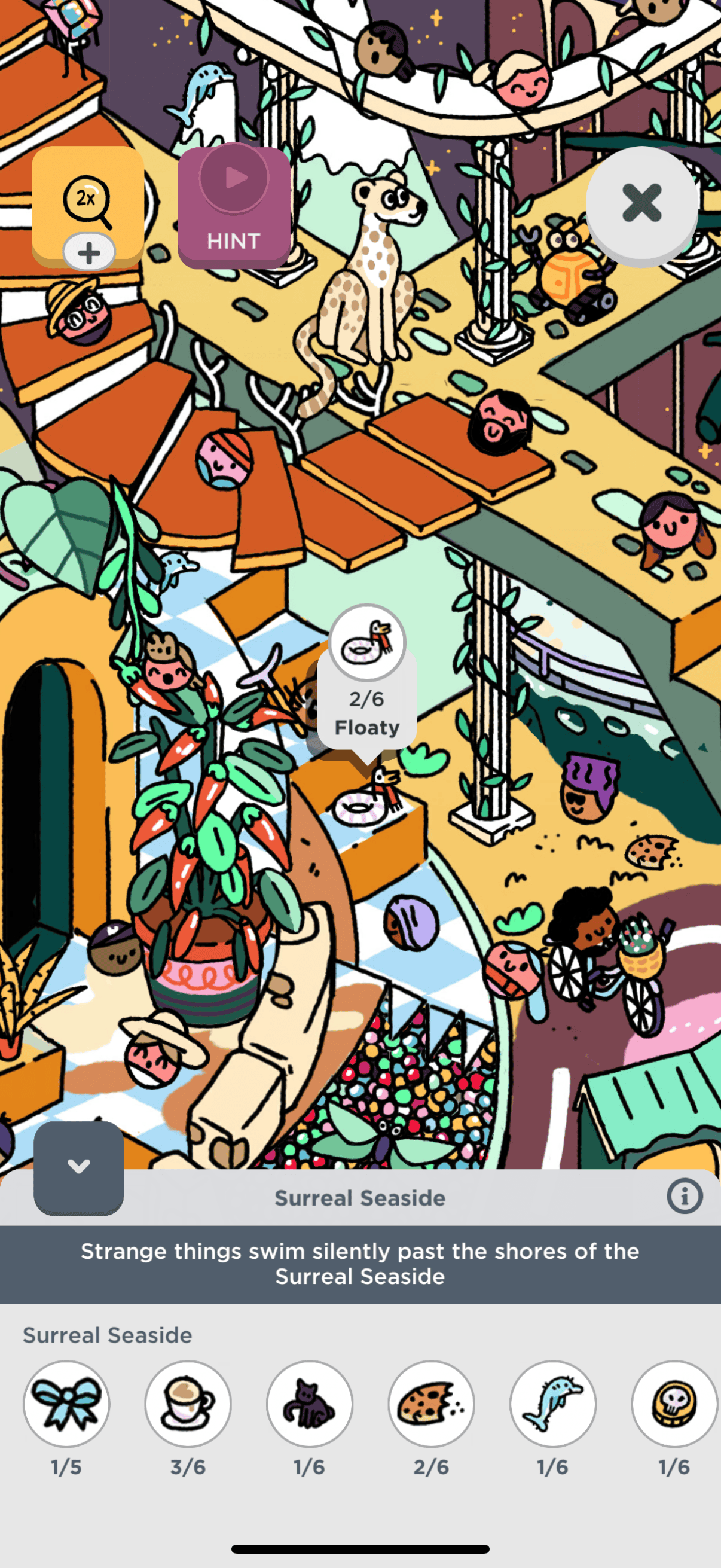This screenshot has height=1568, width=721.
Task: Open the Surreal Seaside info icon
Action: pyautogui.click(x=684, y=1197)
